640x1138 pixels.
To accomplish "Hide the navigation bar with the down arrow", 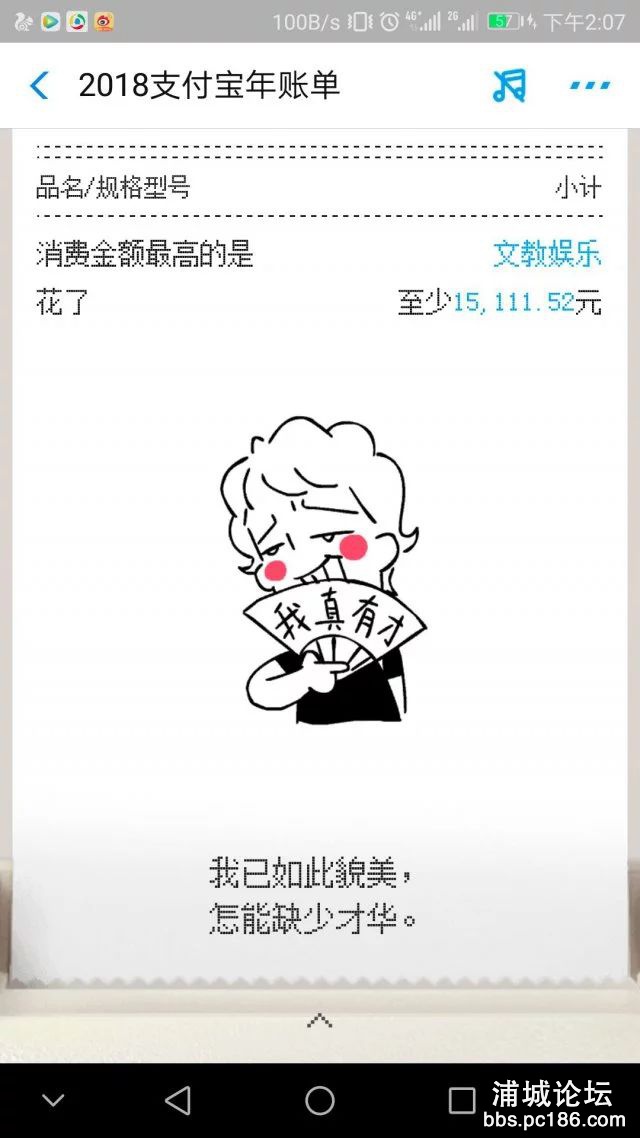I will pyautogui.click(x=53, y=1100).
